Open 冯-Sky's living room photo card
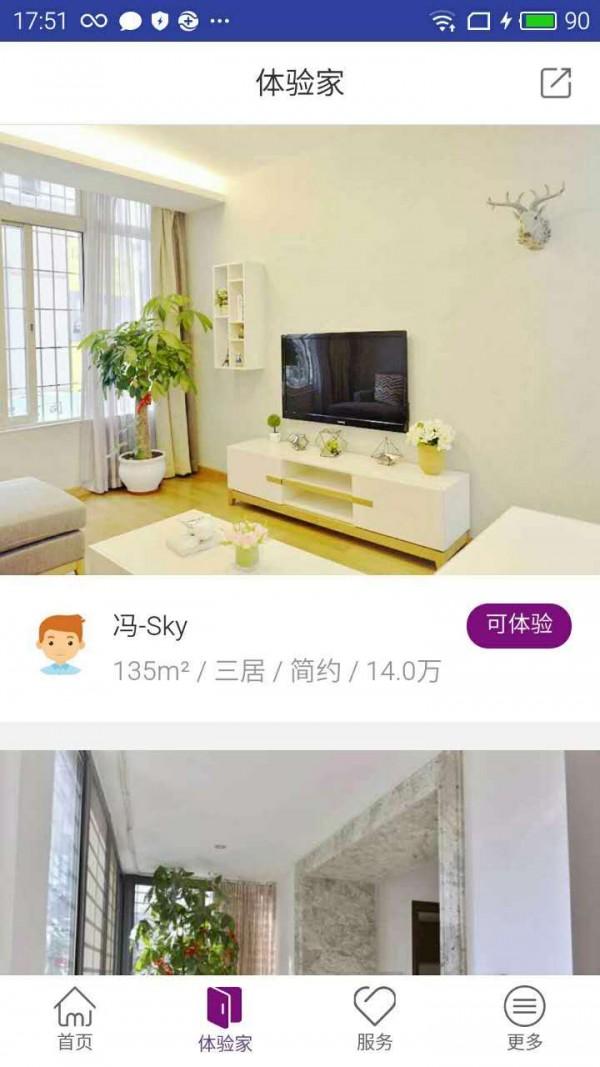Viewport: 600px width, 1067px height. tap(300, 349)
